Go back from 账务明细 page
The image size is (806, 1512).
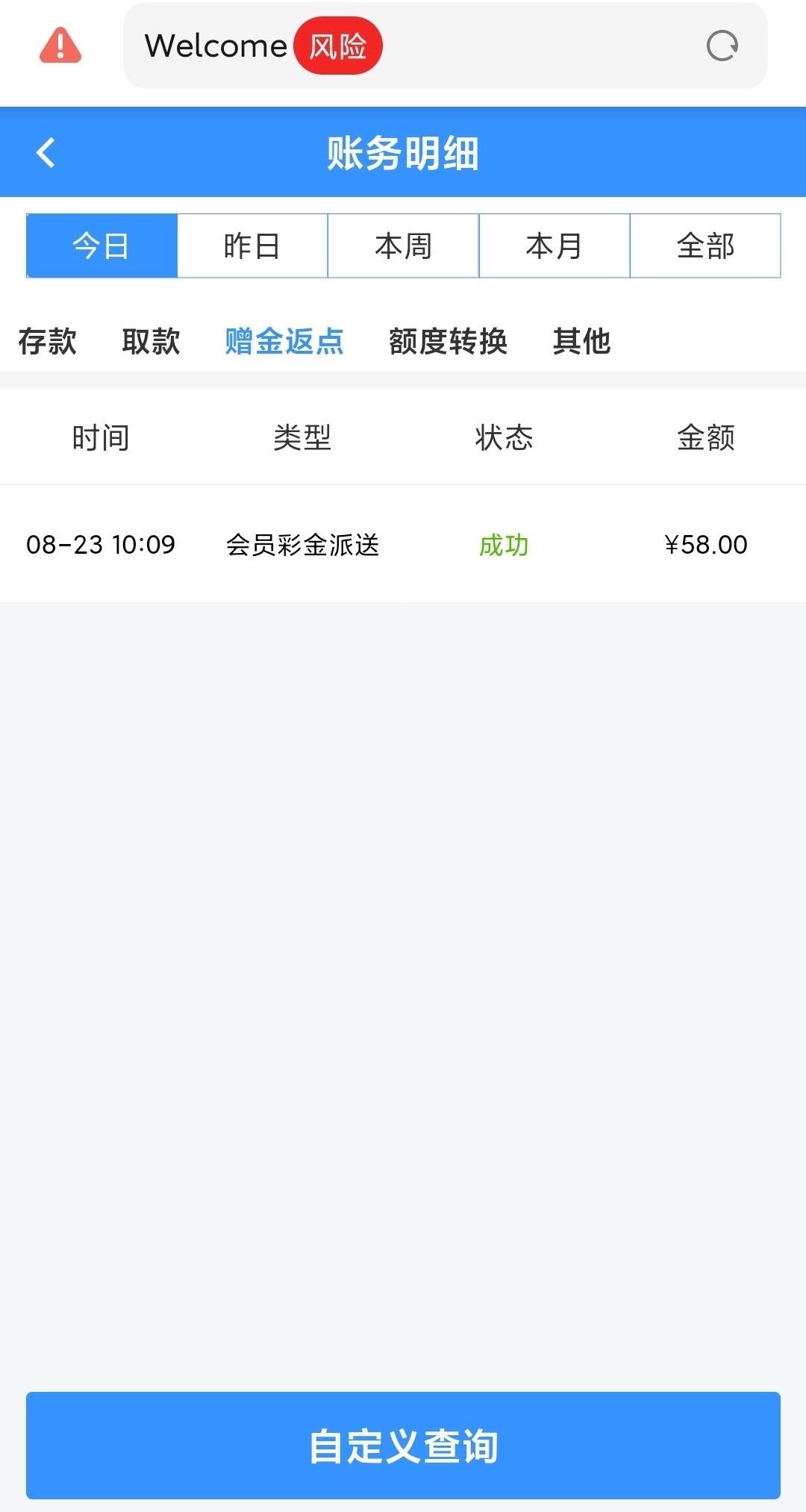point(46,153)
